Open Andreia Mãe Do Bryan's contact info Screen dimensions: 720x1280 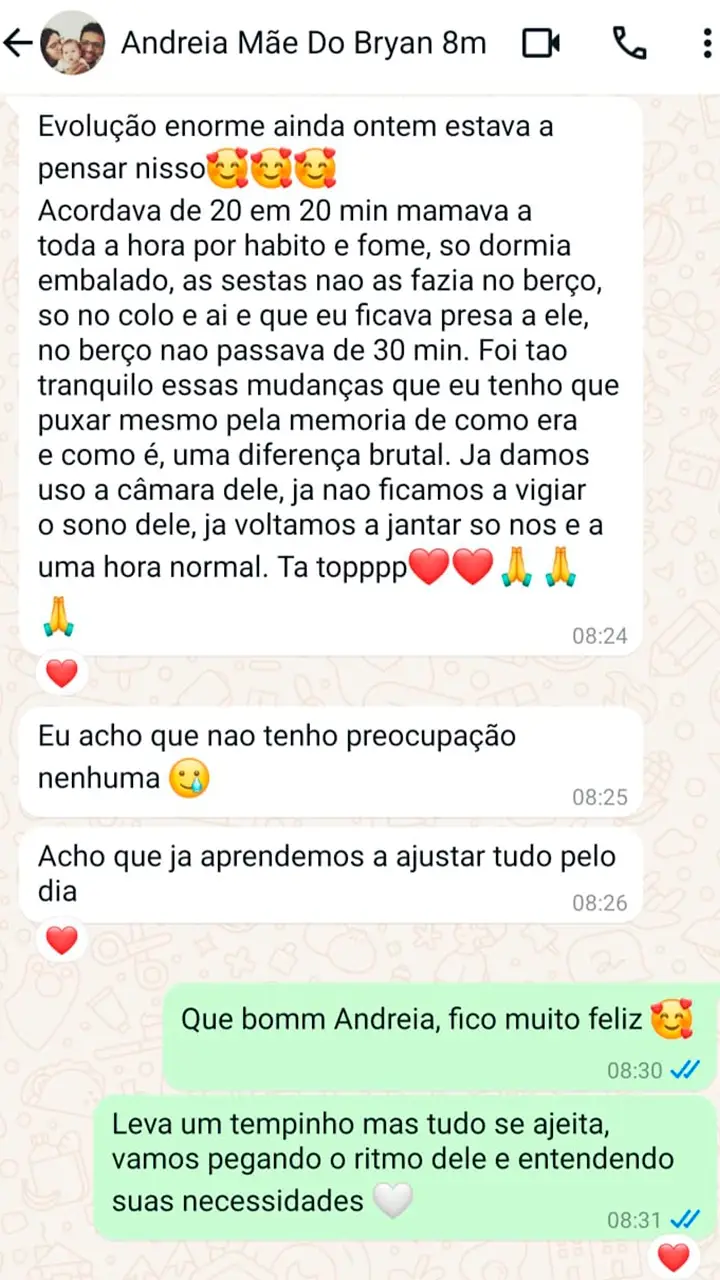[x=303, y=44]
